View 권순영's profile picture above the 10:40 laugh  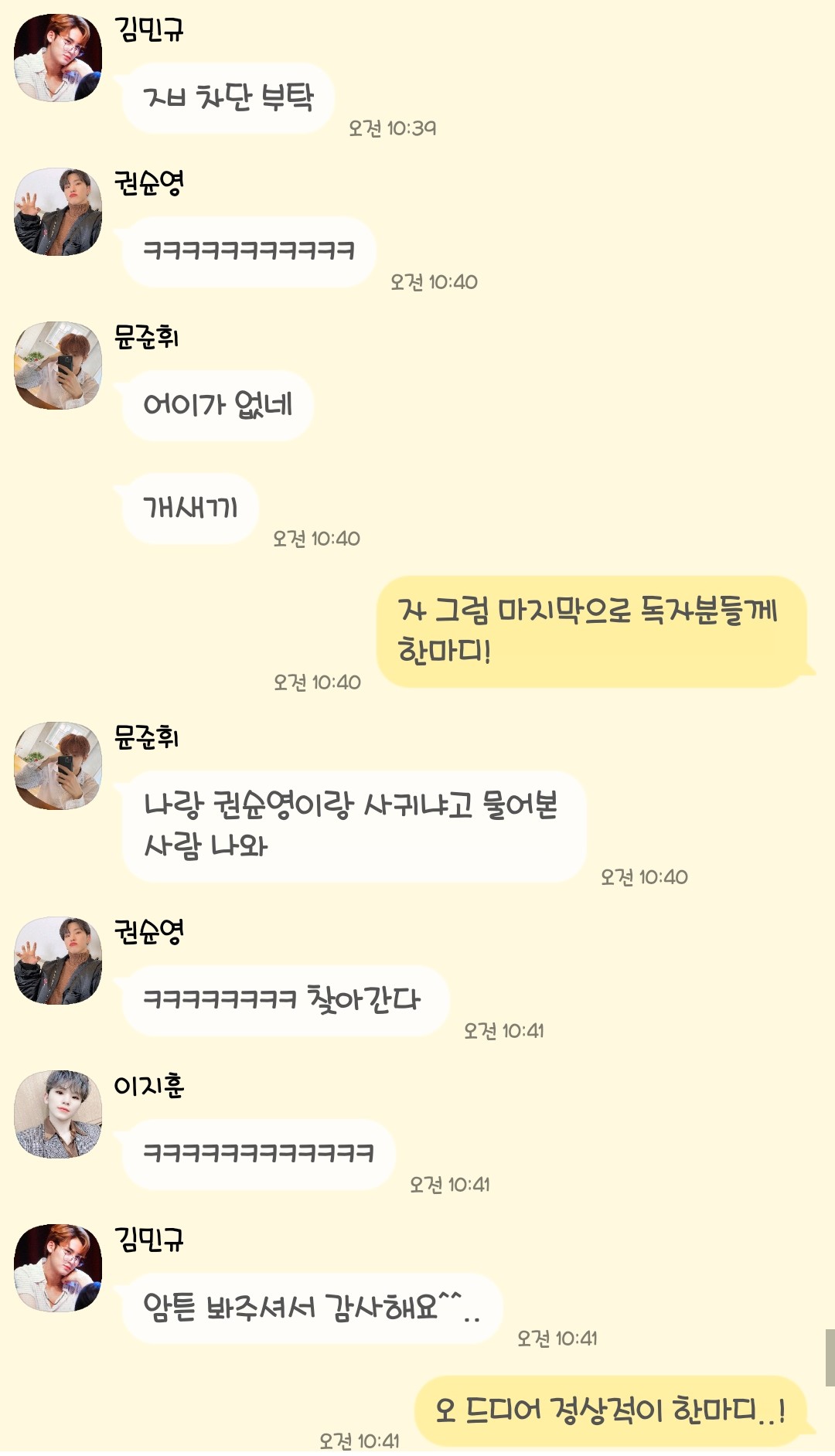(58, 212)
